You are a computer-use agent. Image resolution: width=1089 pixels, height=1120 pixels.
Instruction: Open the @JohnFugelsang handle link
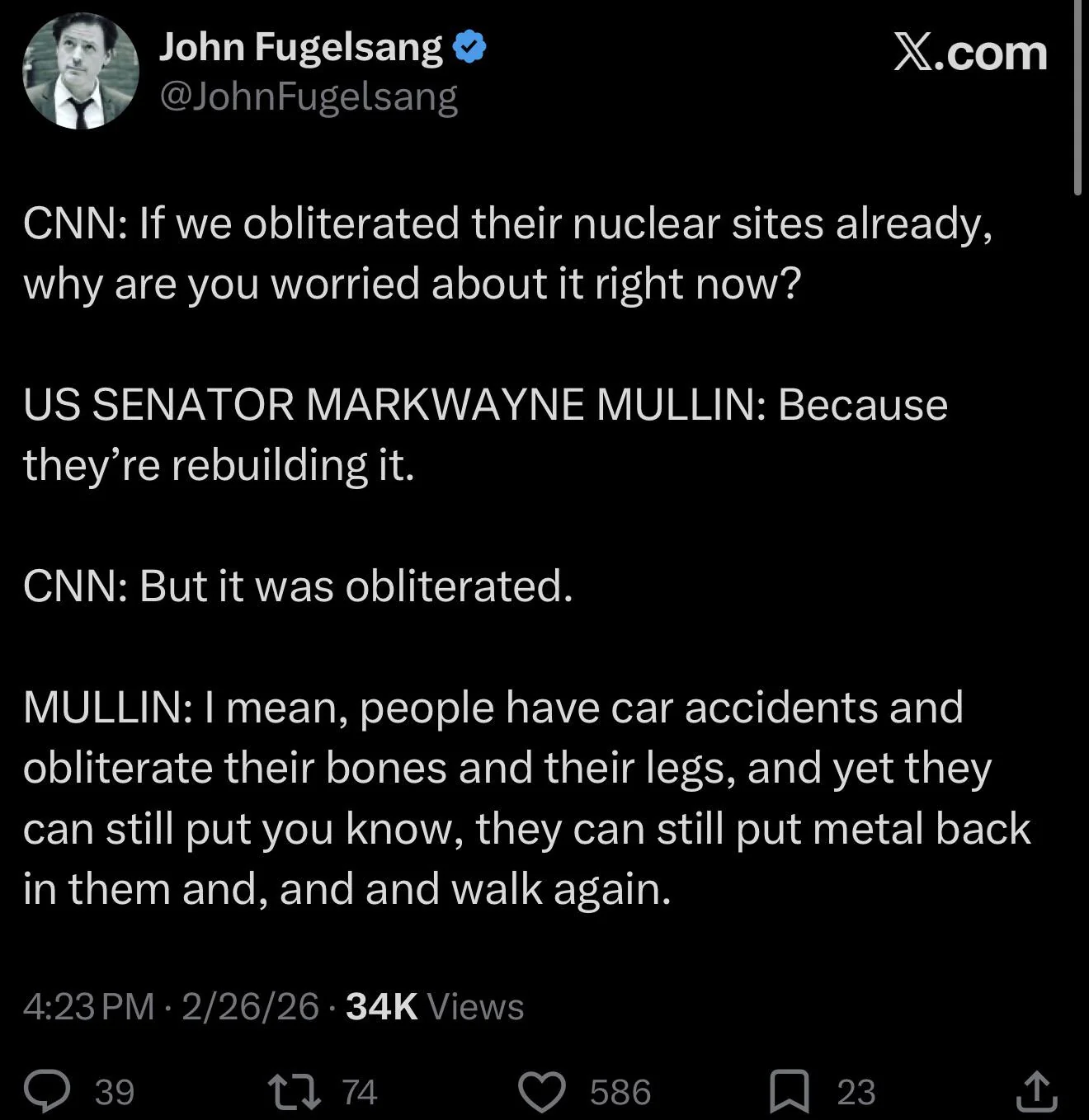(308, 97)
